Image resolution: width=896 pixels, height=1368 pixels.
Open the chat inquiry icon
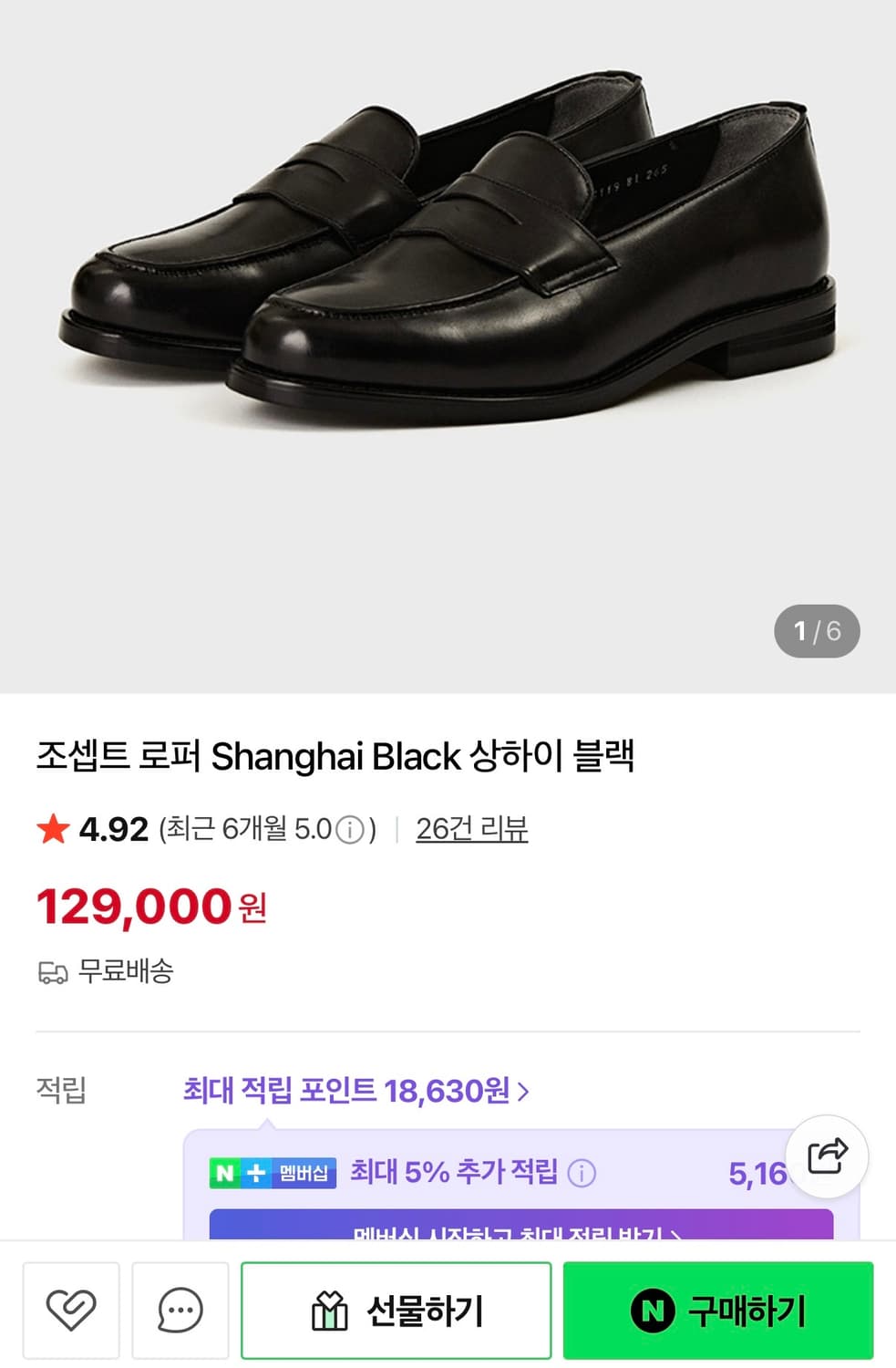pos(180,1311)
